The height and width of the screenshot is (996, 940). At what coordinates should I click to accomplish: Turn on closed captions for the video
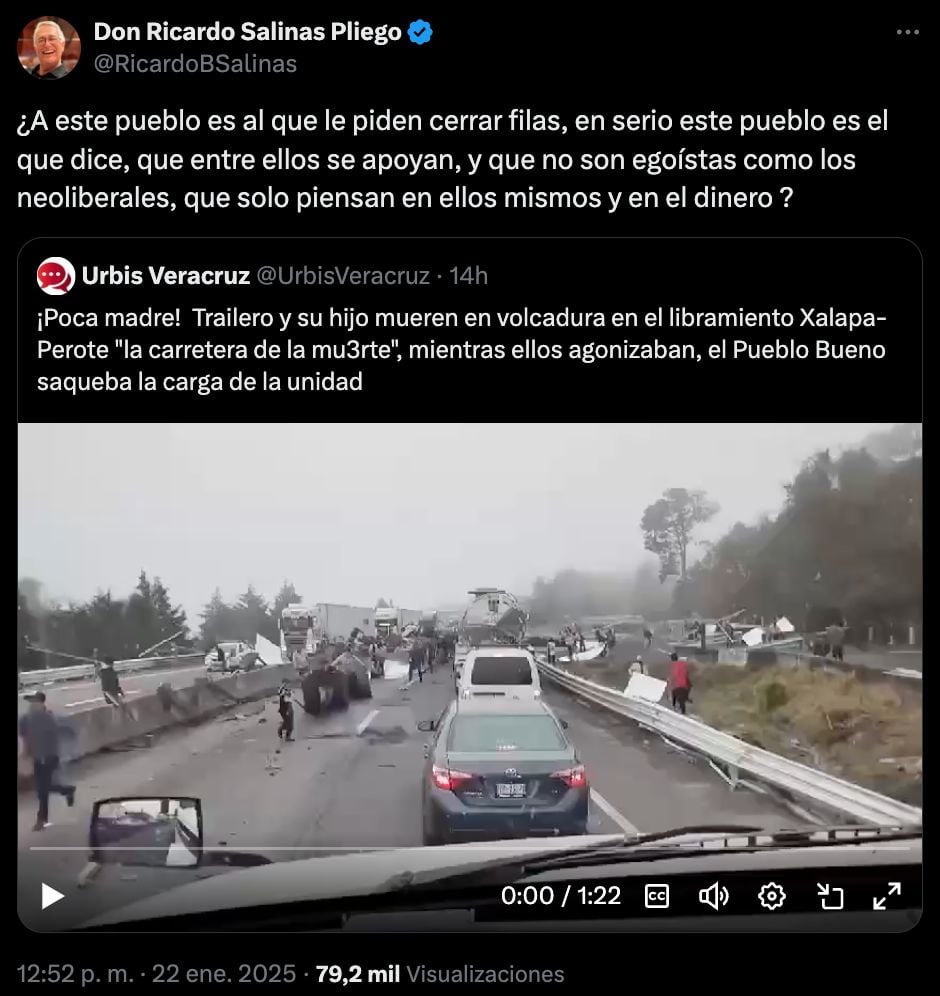[x=657, y=896]
